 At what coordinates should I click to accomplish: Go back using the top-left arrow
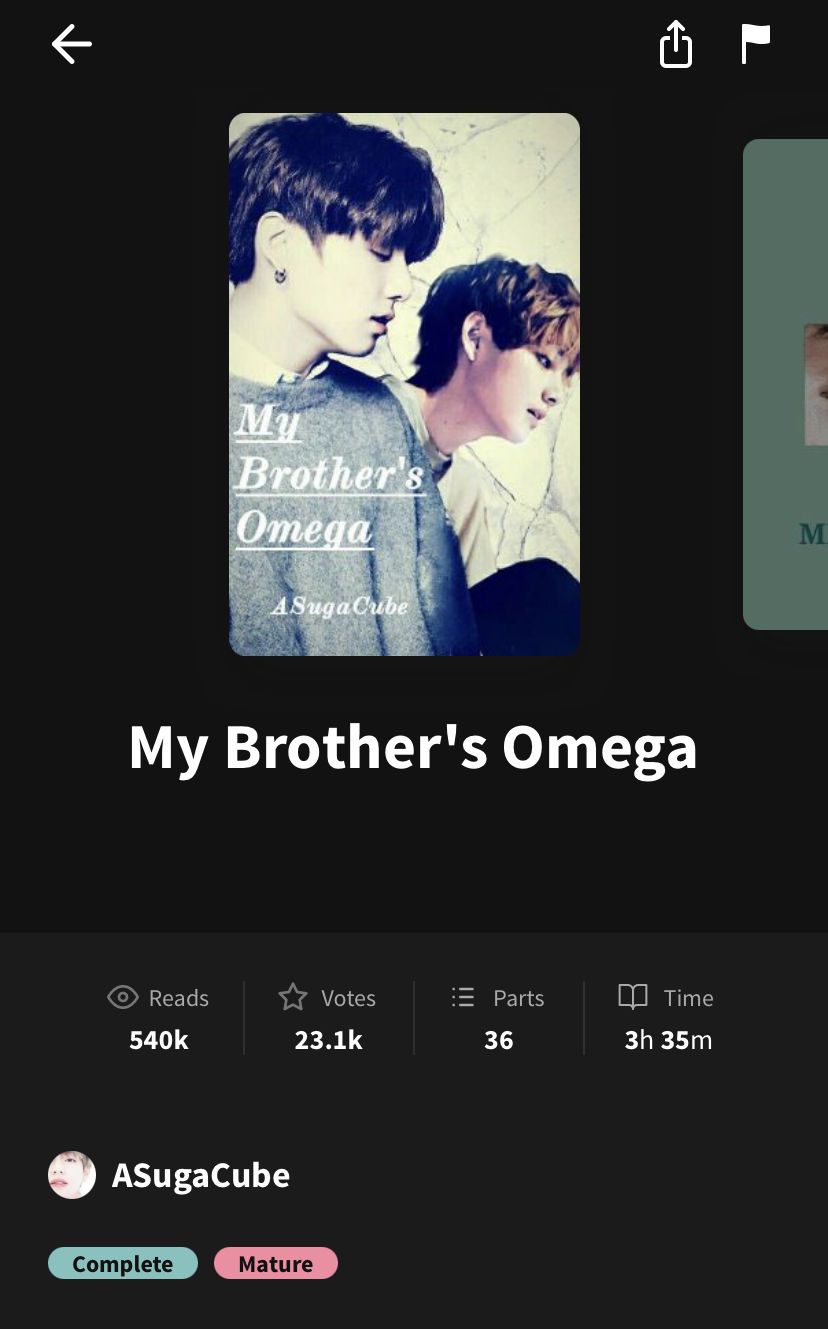(x=71, y=44)
